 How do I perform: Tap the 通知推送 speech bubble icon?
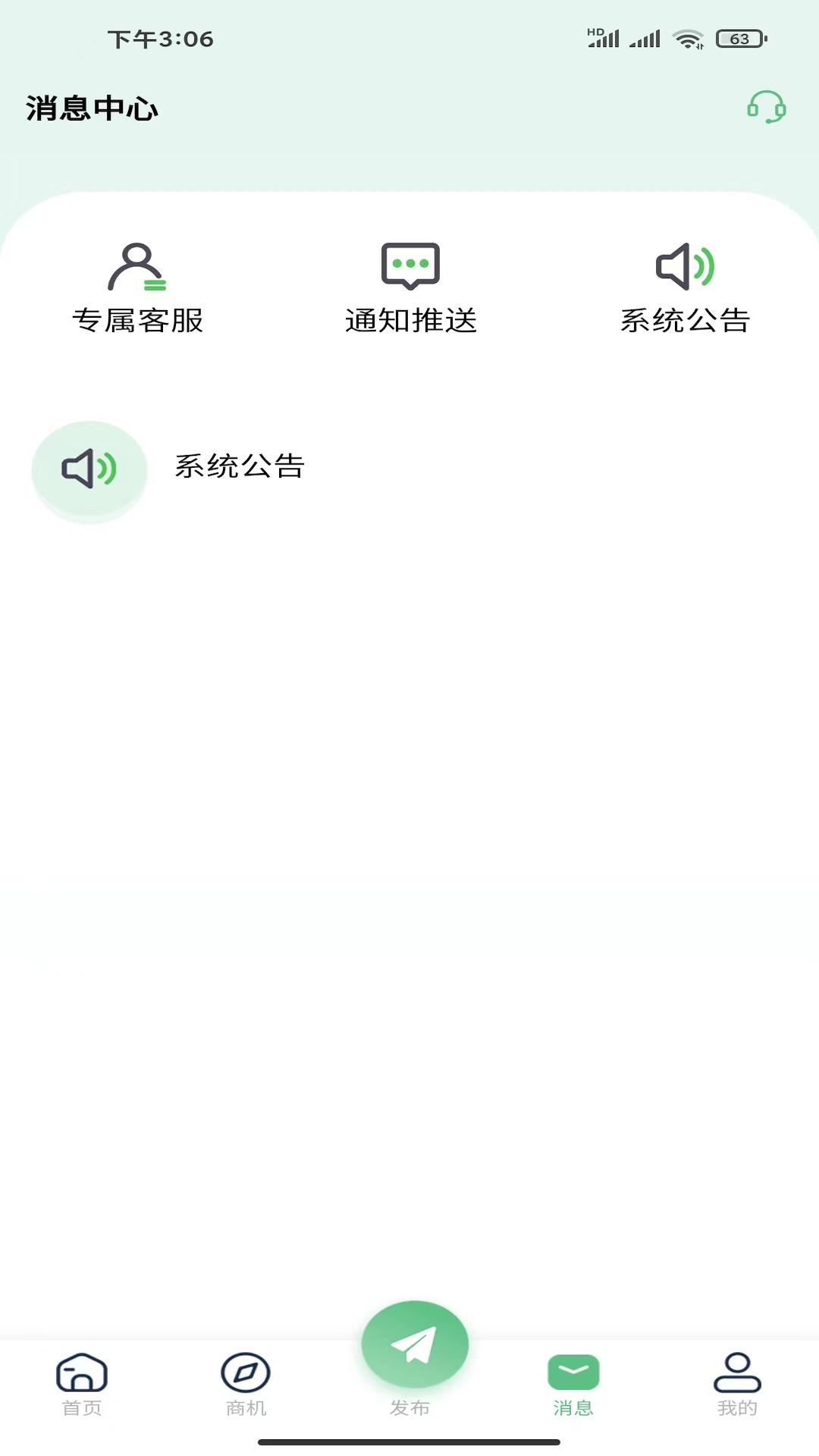[x=410, y=265]
